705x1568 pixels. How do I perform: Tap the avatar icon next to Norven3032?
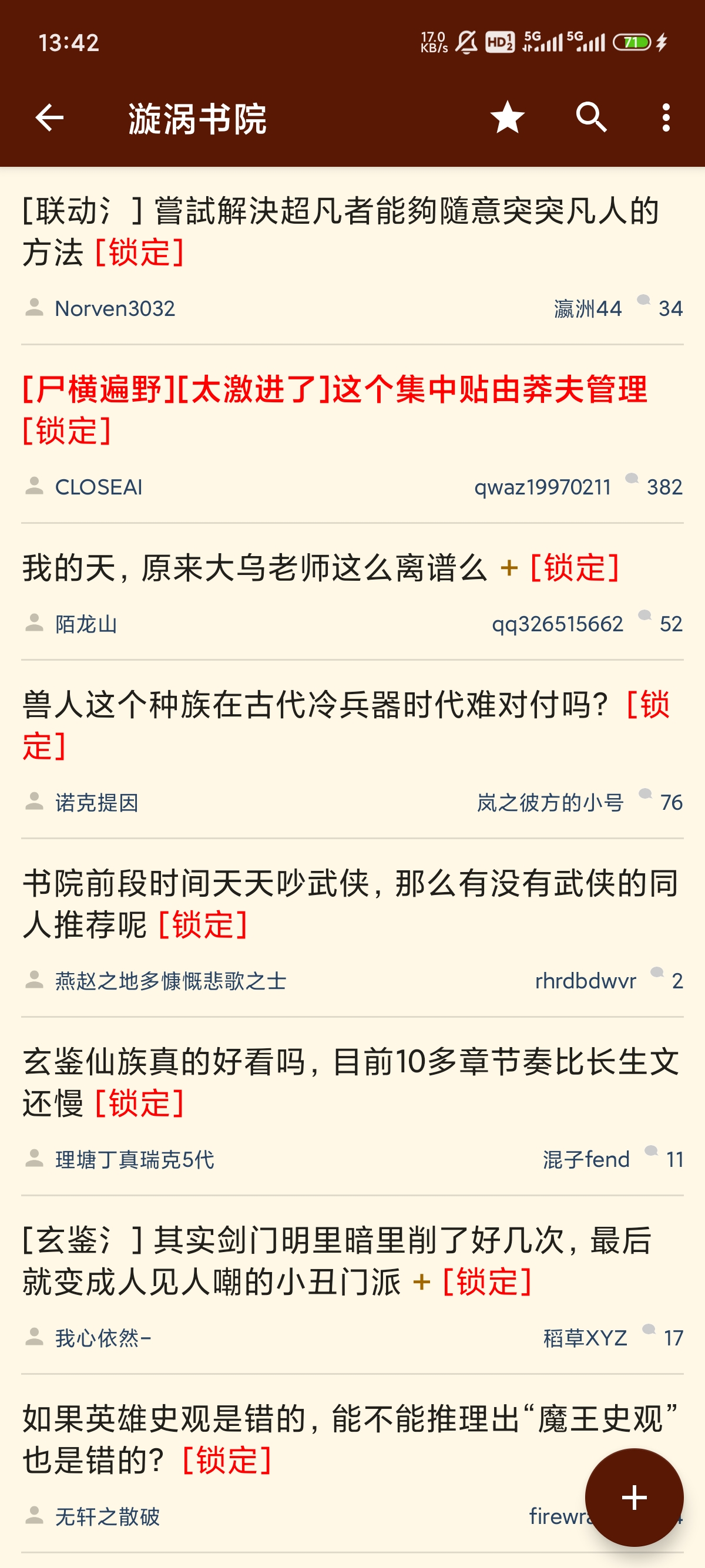(33, 308)
